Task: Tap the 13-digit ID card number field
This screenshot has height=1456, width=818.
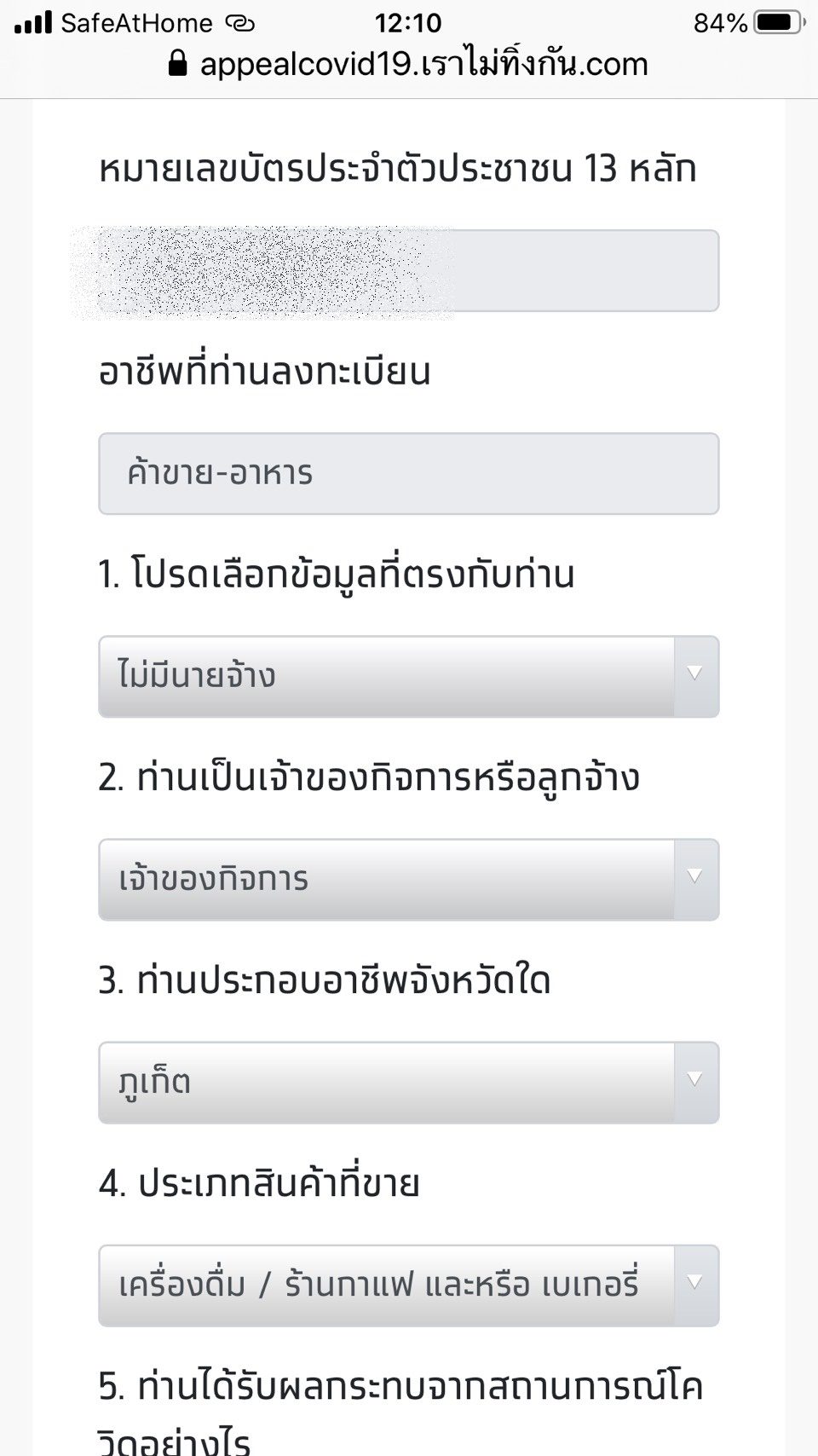Action: (409, 270)
